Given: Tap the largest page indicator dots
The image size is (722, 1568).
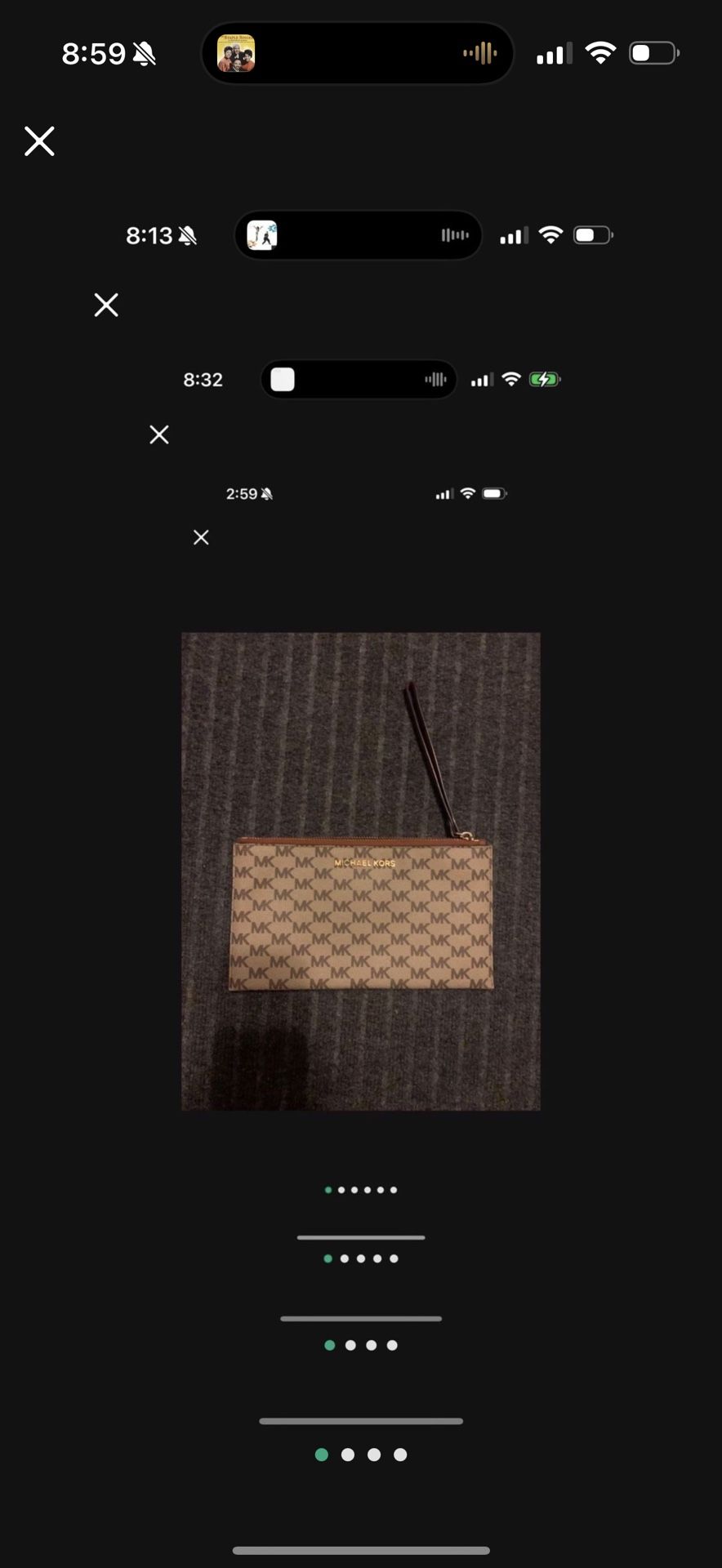Looking at the screenshot, I should tap(360, 1454).
